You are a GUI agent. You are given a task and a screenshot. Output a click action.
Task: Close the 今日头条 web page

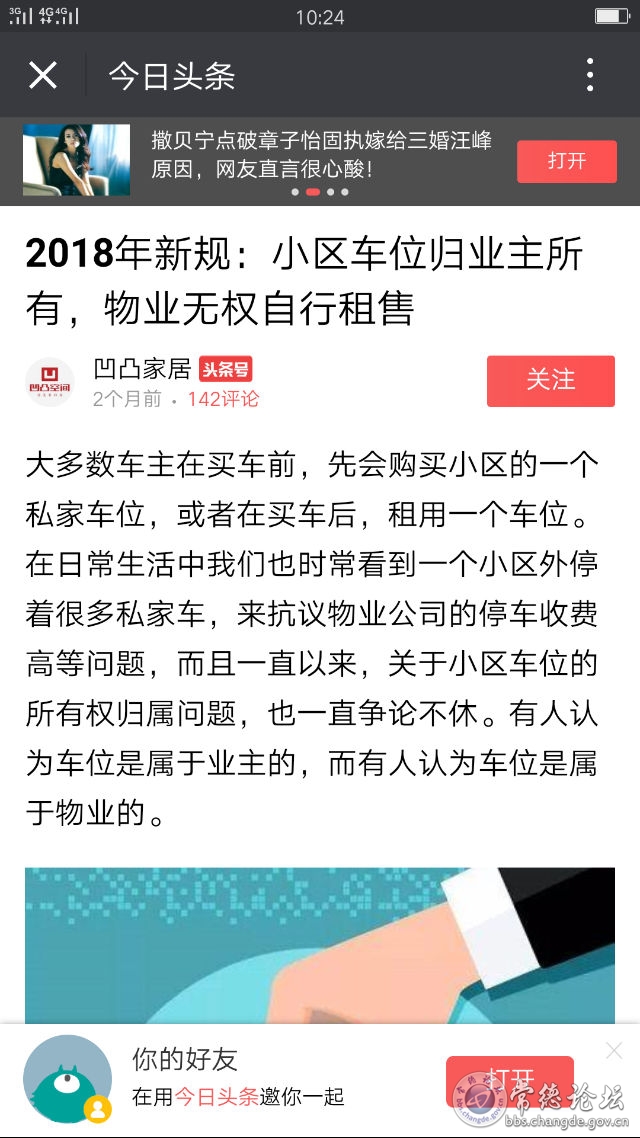43,75
